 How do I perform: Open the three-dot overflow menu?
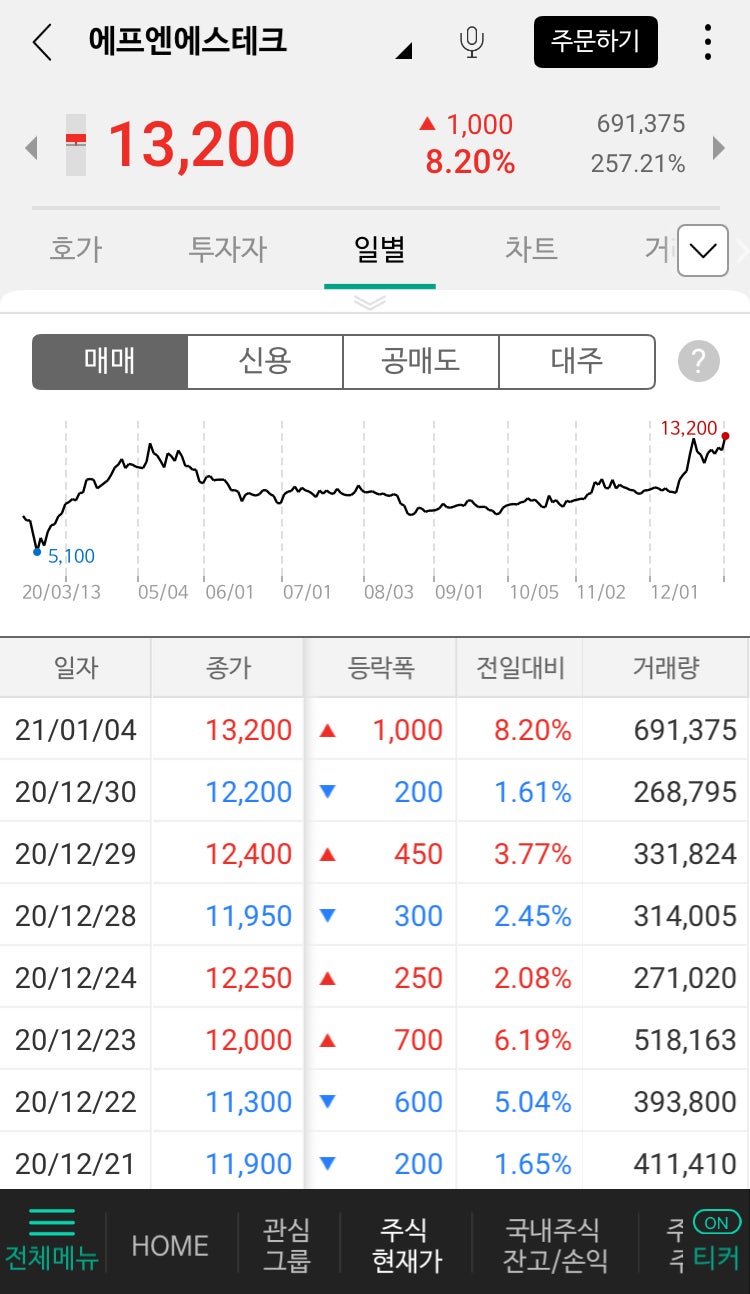(708, 42)
